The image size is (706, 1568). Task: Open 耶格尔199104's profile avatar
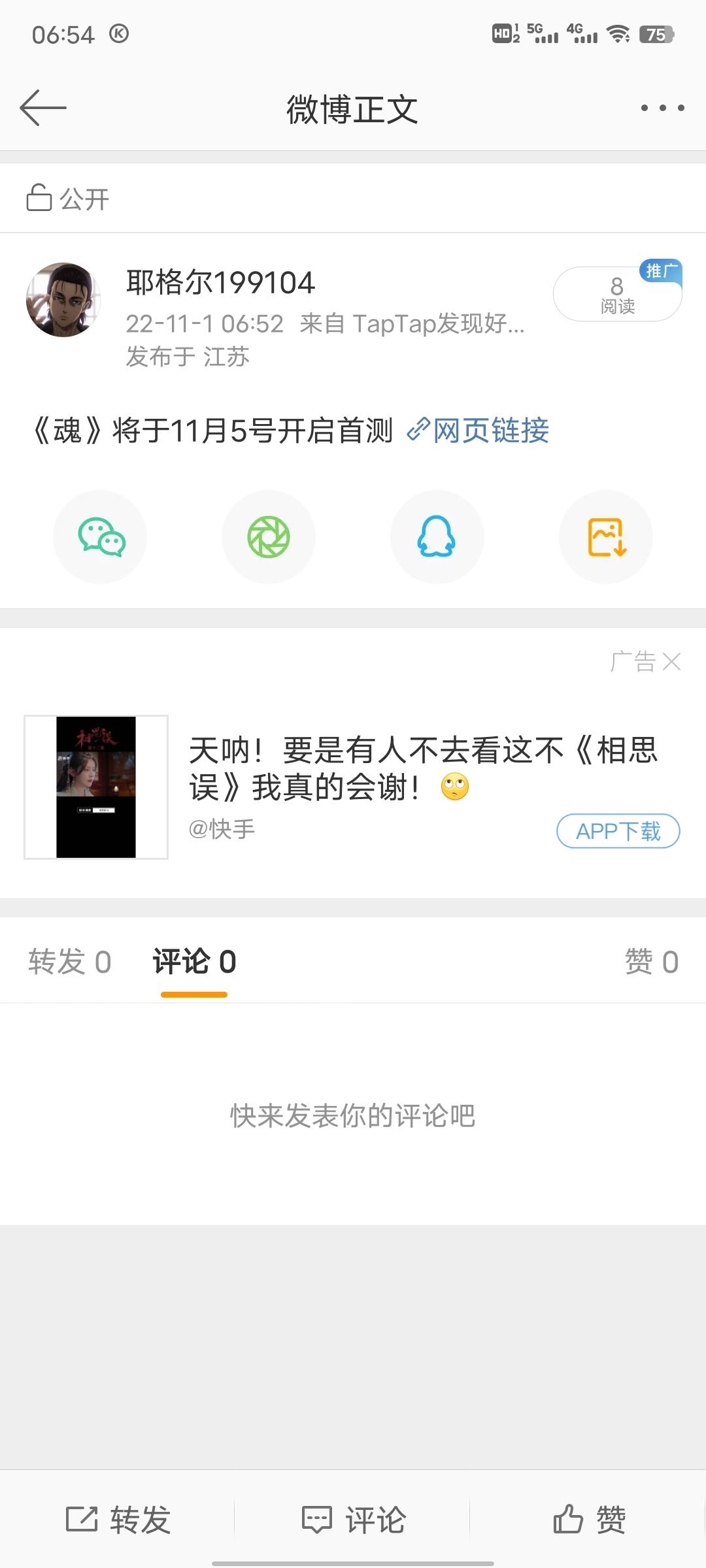63,300
